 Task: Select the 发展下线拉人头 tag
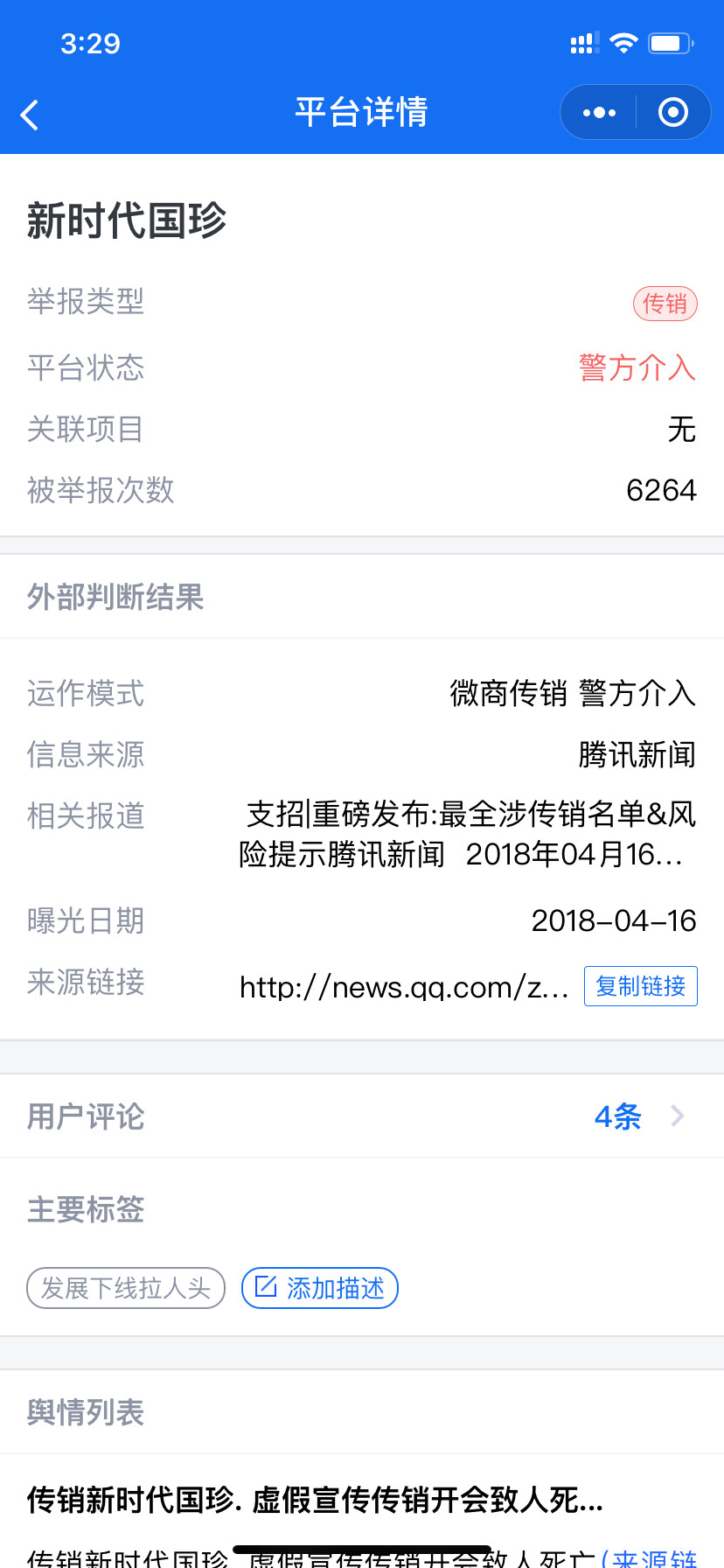click(x=126, y=1288)
